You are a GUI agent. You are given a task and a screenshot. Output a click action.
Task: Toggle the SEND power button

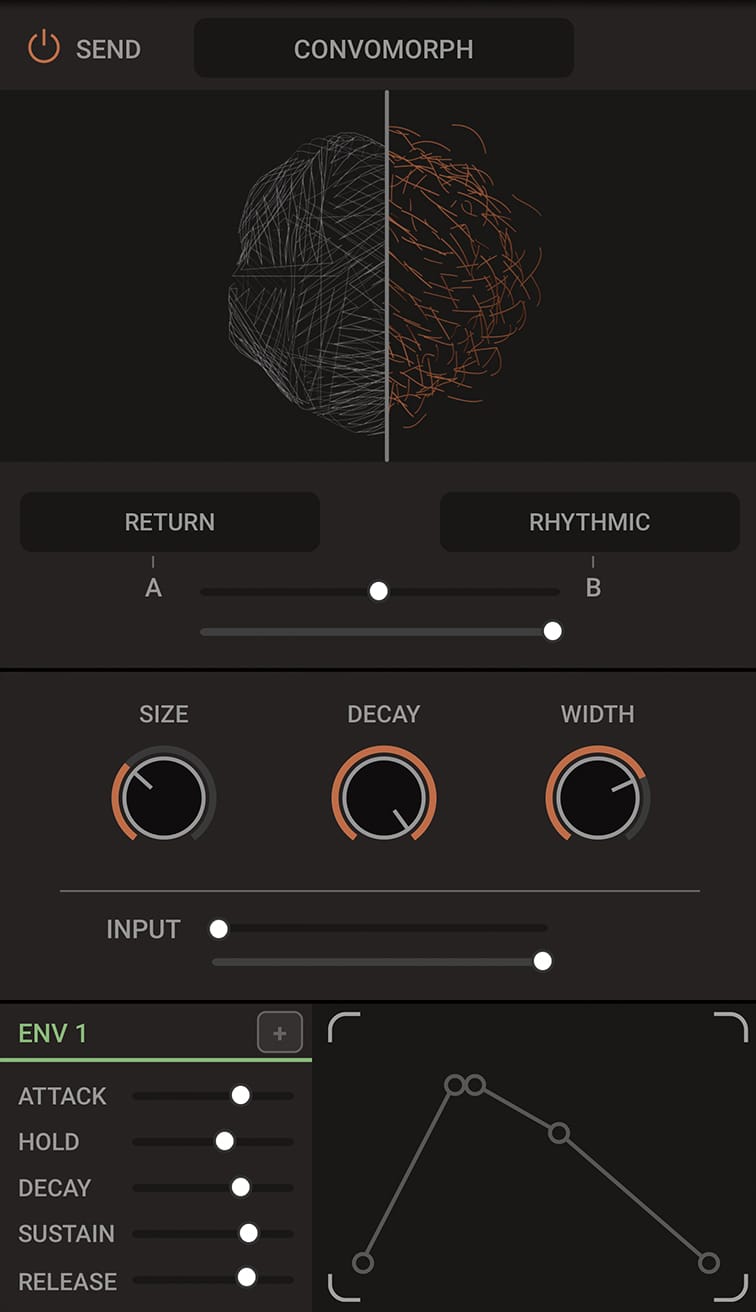[44, 47]
